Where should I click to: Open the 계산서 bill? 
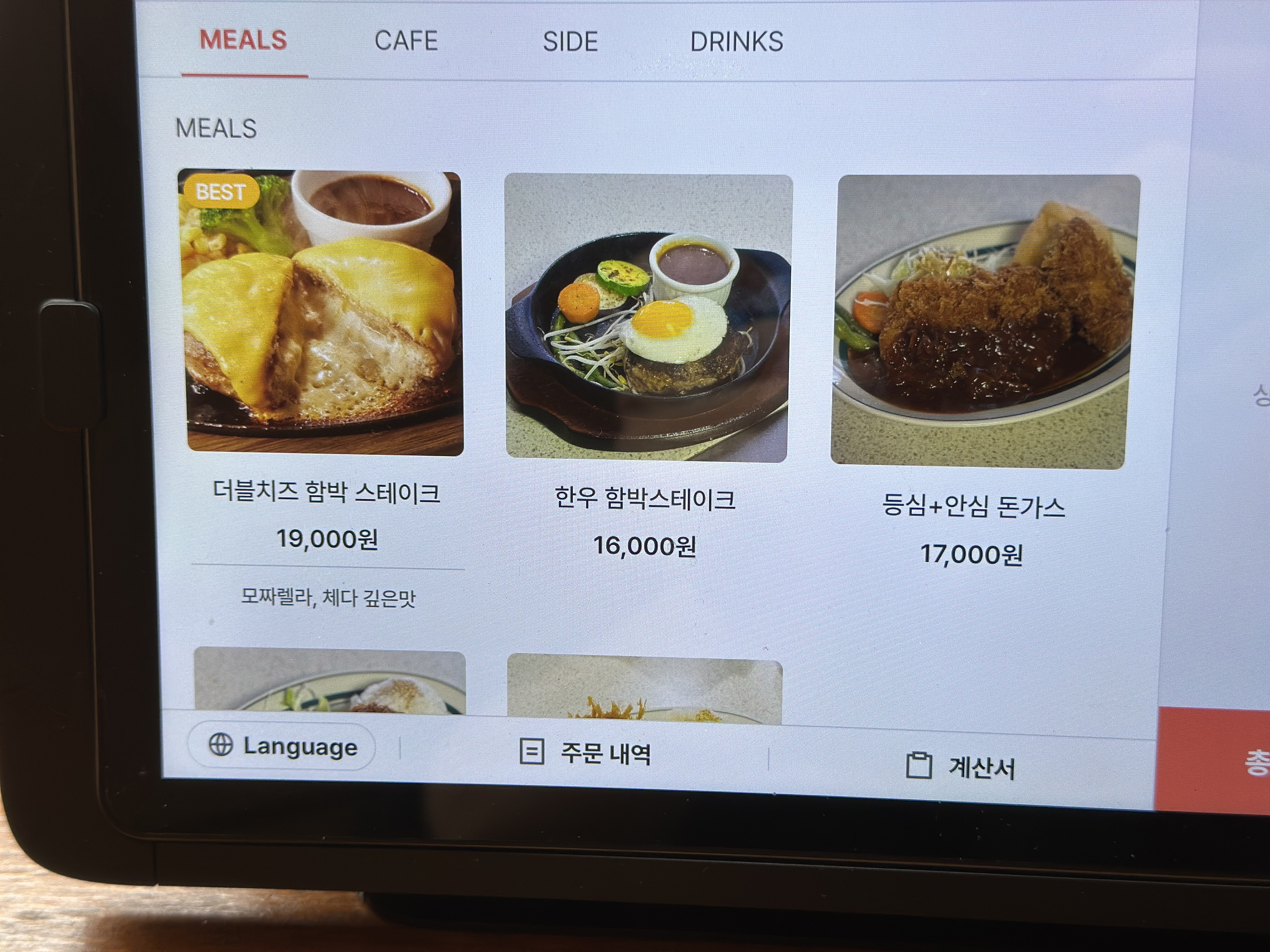[x=961, y=767]
